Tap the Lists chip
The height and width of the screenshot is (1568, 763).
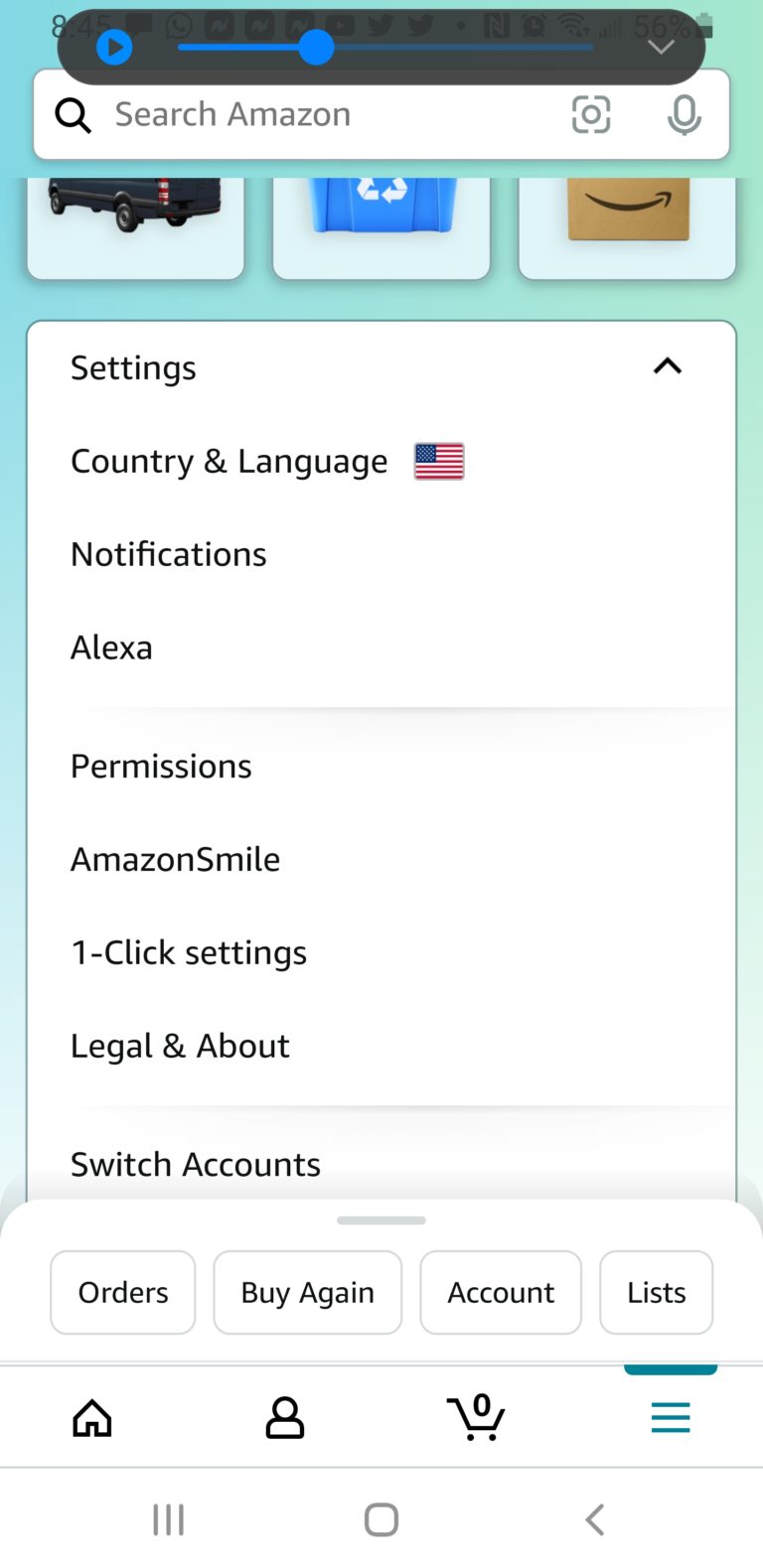pos(657,1292)
